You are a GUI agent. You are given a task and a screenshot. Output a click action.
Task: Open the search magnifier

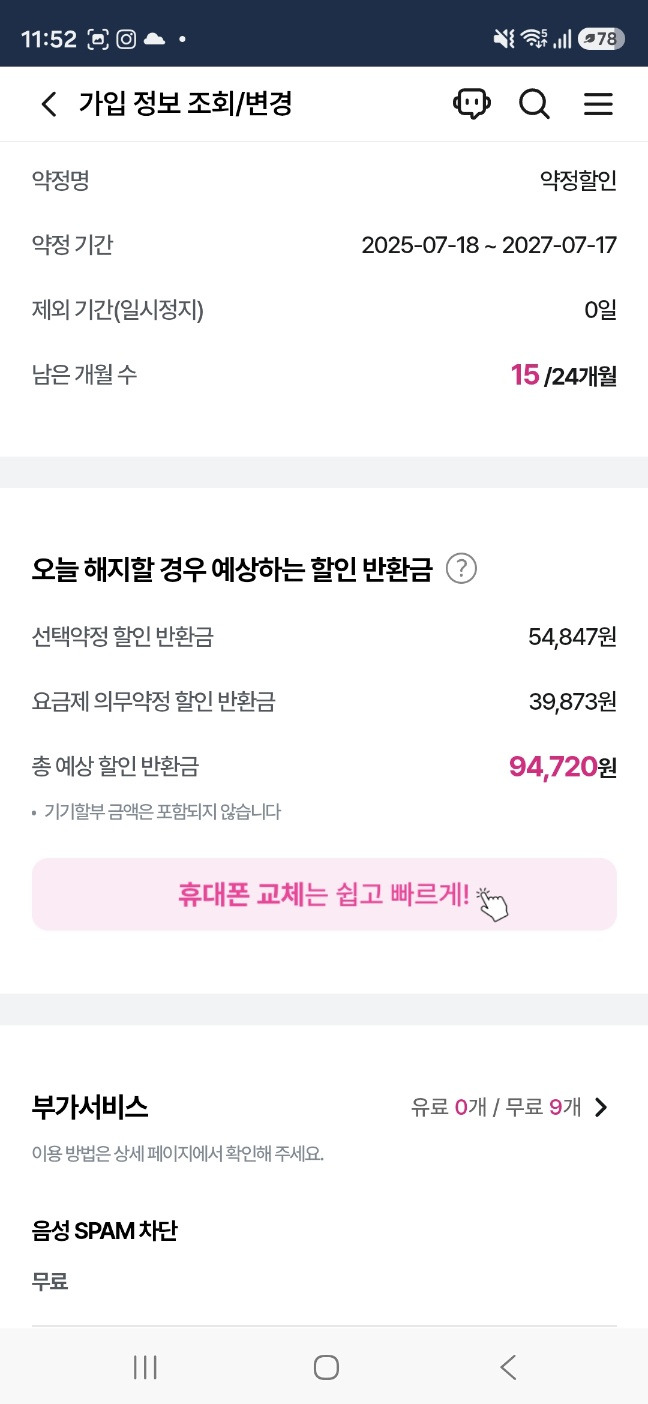[534, 104]
